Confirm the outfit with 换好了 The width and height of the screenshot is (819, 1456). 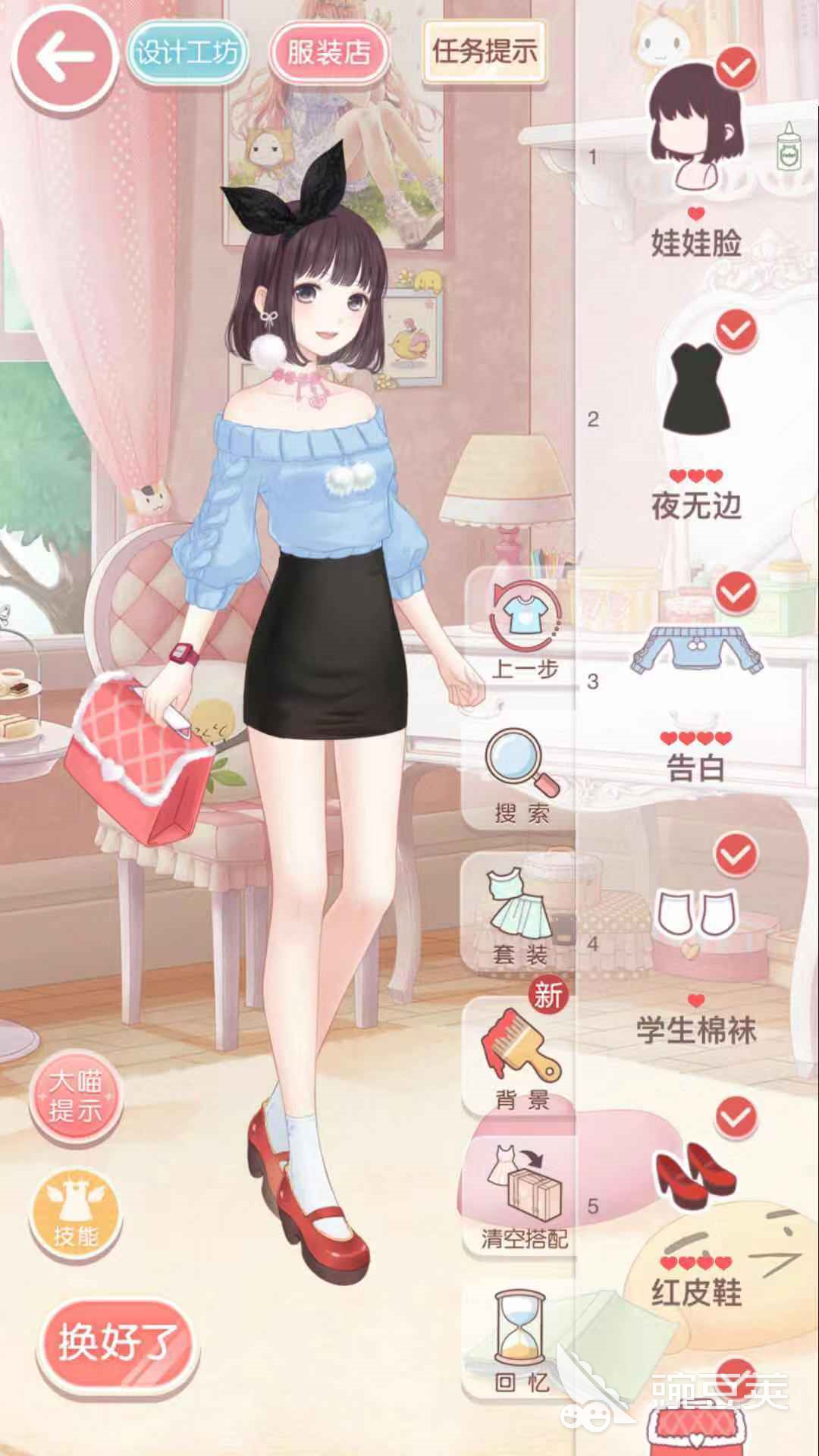[x=117, y=1343]
